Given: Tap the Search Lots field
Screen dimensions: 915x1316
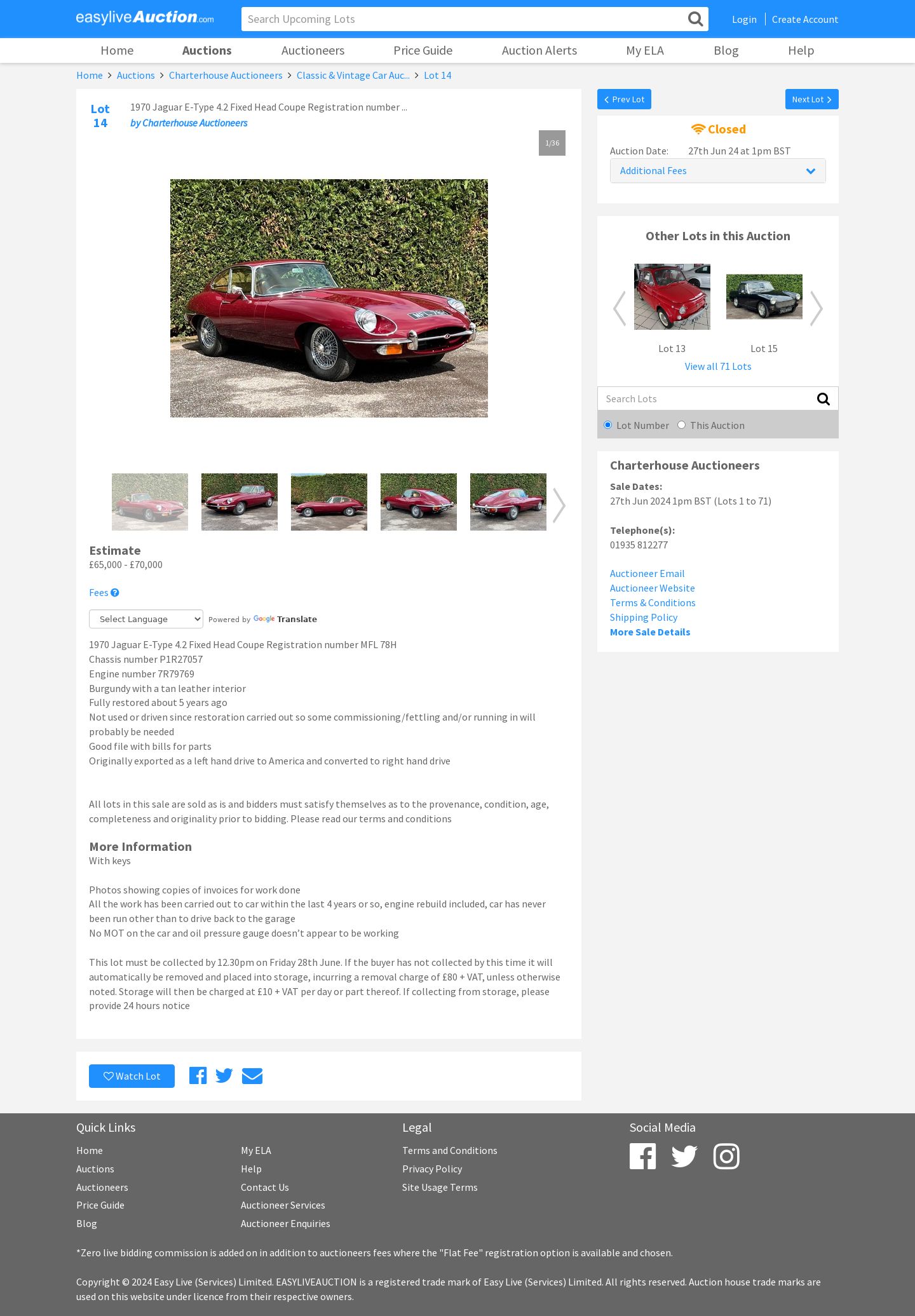Looking at the screenshot, I should click(x=705, y=399).
